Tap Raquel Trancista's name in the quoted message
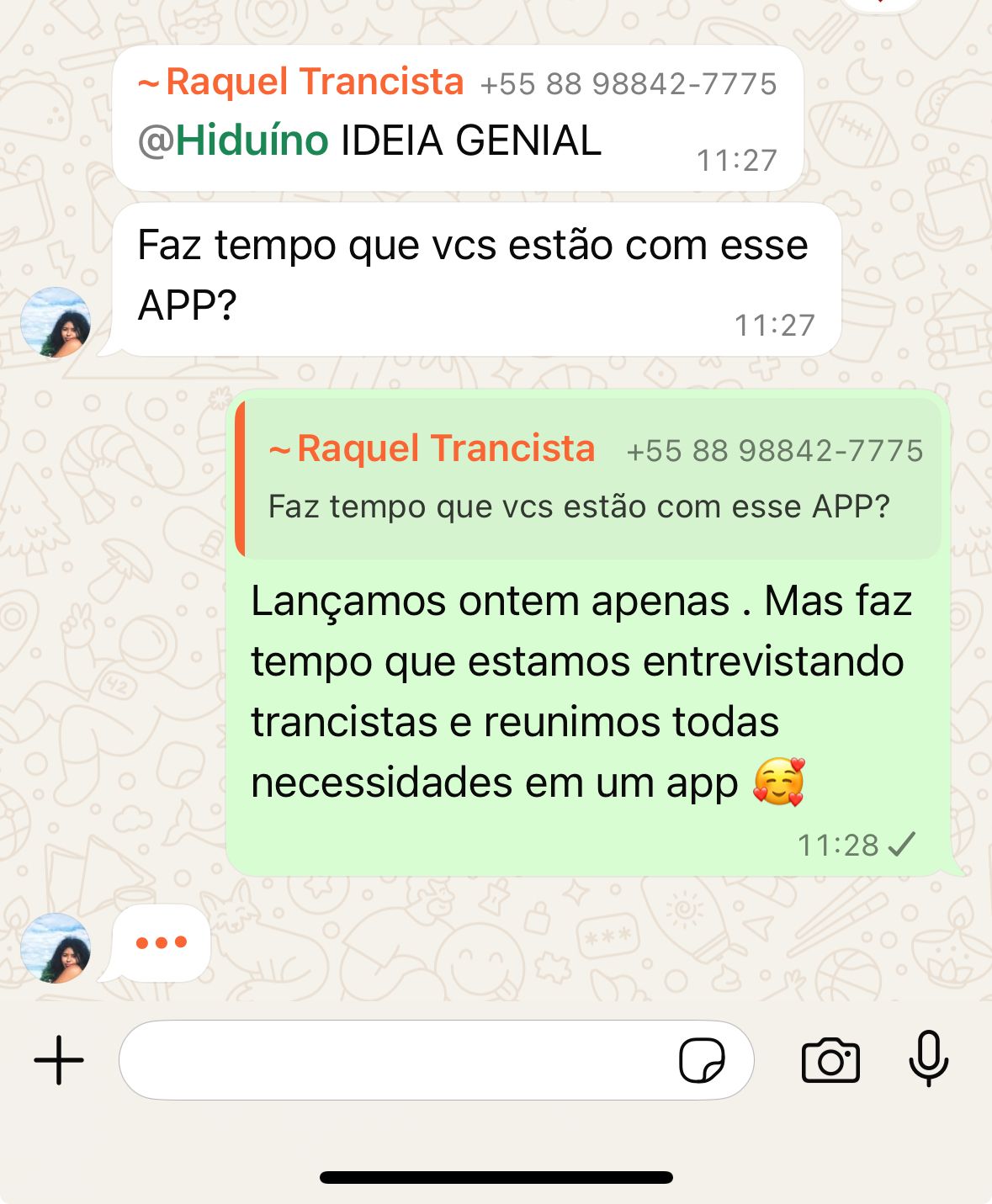Image resolution: width=992 pixels, height=1204 pixels. (433, 448)
